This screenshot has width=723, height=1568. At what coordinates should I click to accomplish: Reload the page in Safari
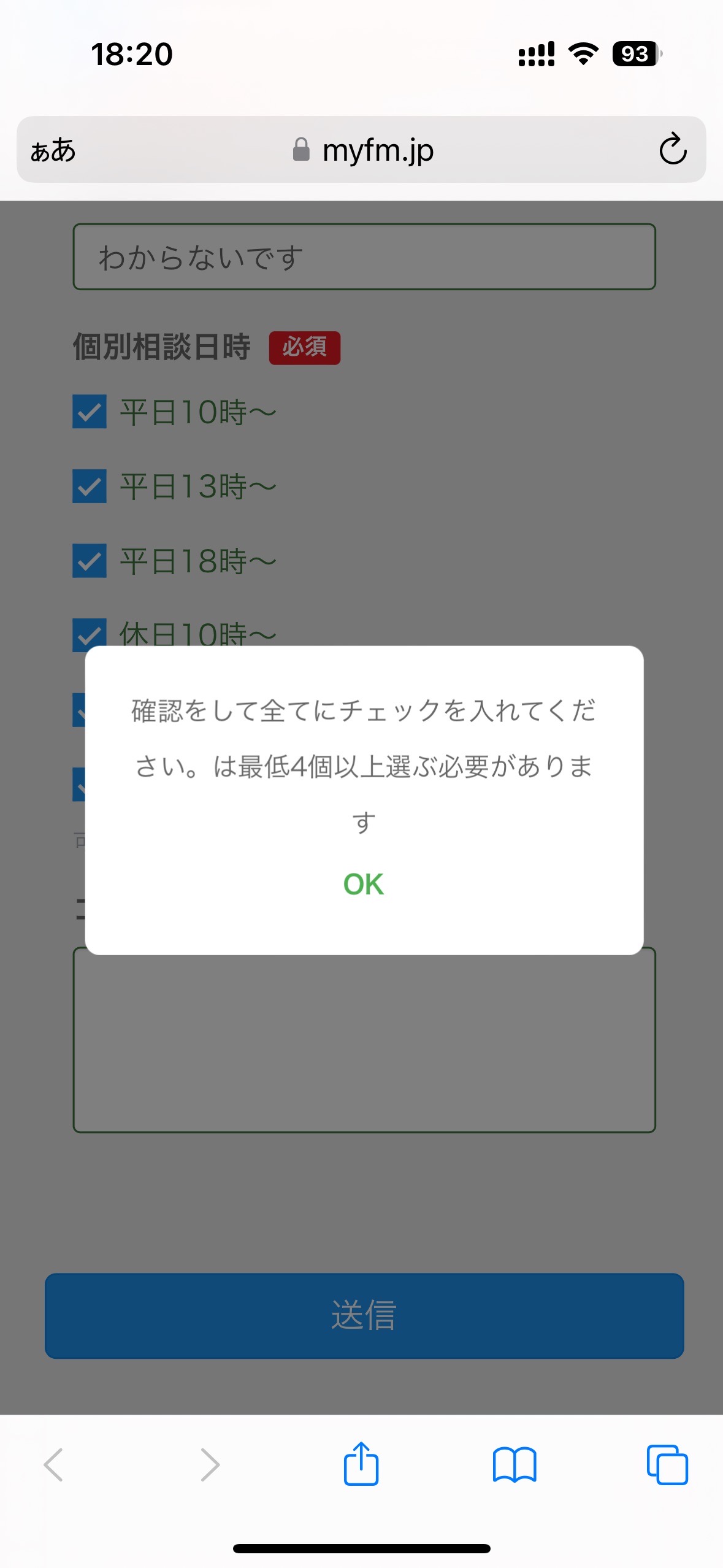coord(673,149)
